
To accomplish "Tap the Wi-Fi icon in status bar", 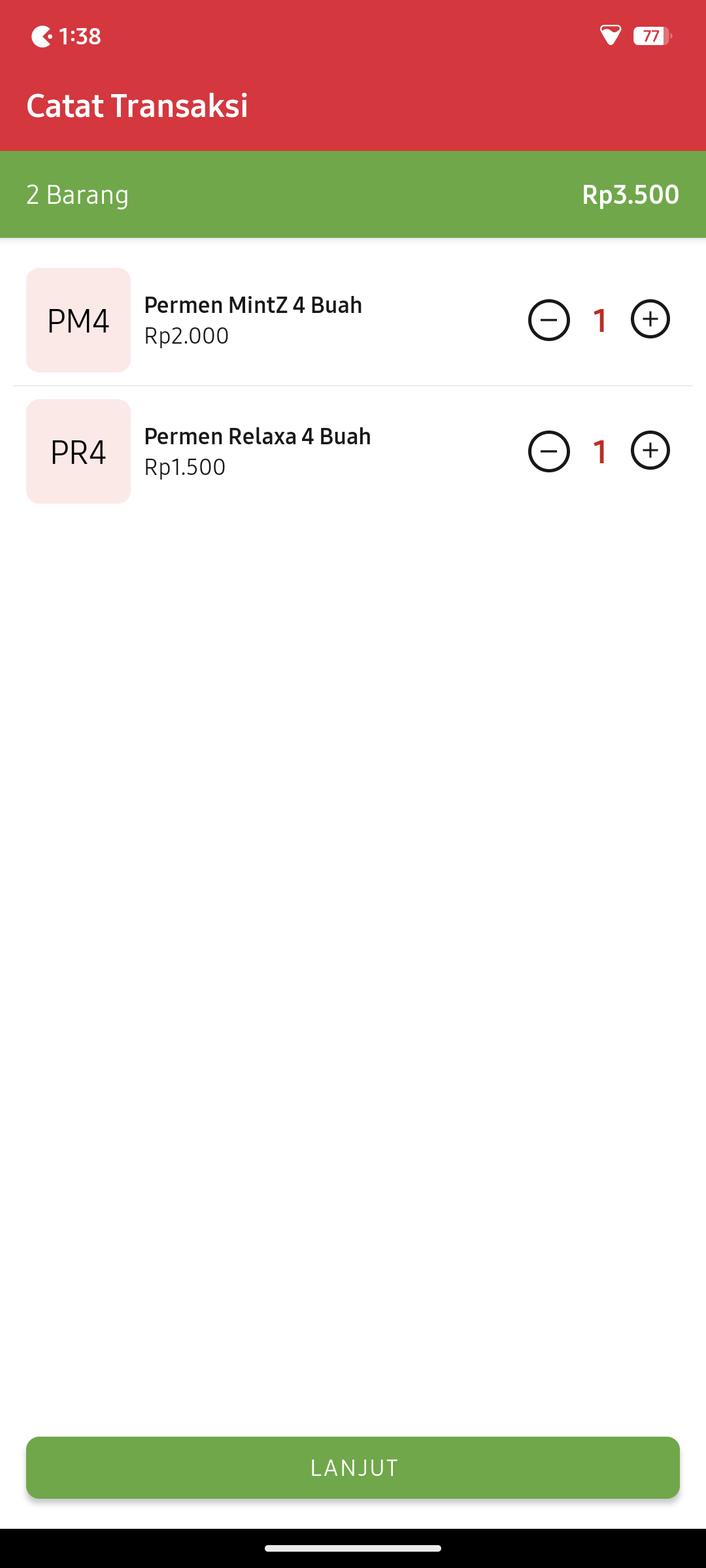I will click(x=609, y=37).
